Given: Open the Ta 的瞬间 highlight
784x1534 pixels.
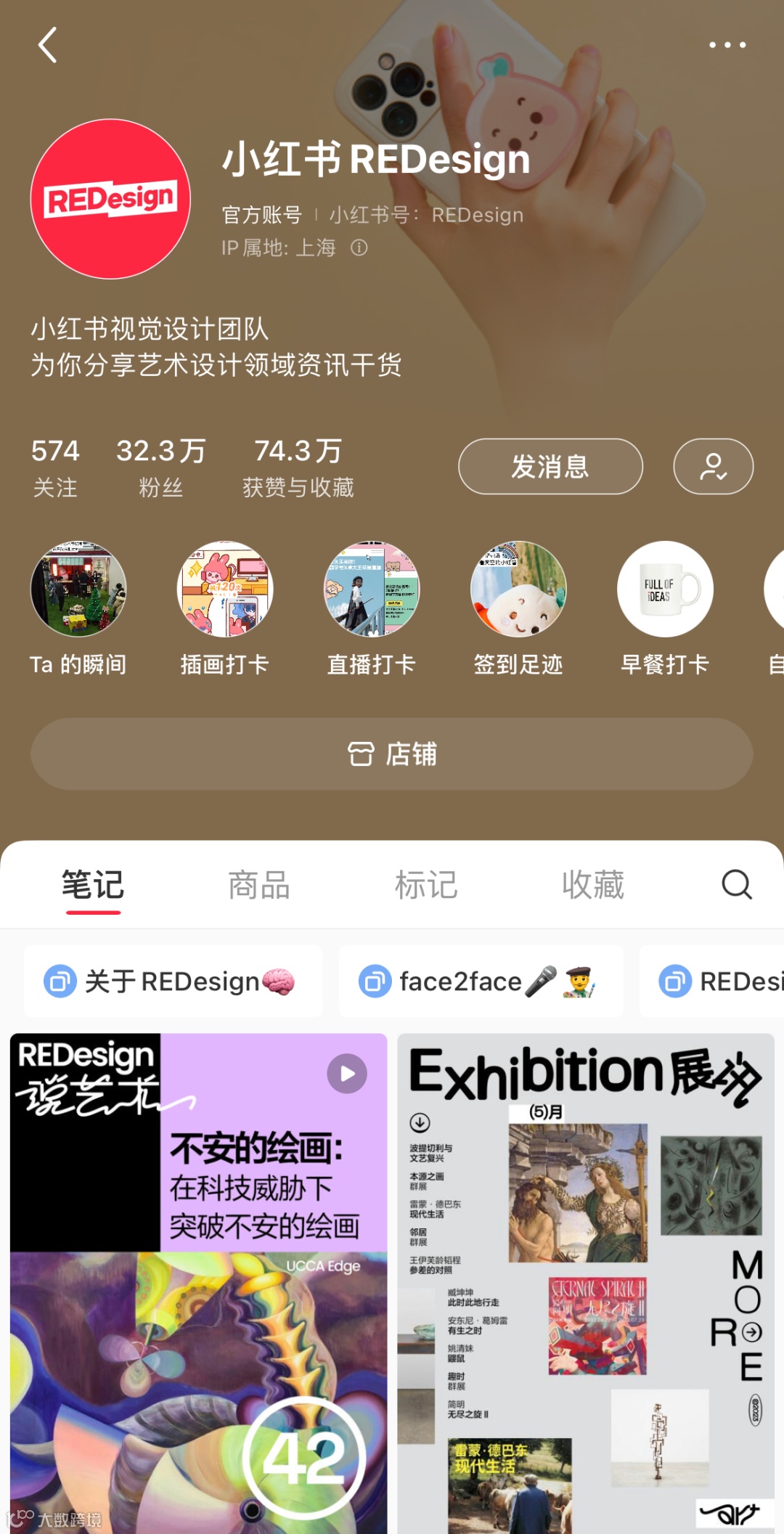Looking at the screenshot, I should (x=78, y=589).
